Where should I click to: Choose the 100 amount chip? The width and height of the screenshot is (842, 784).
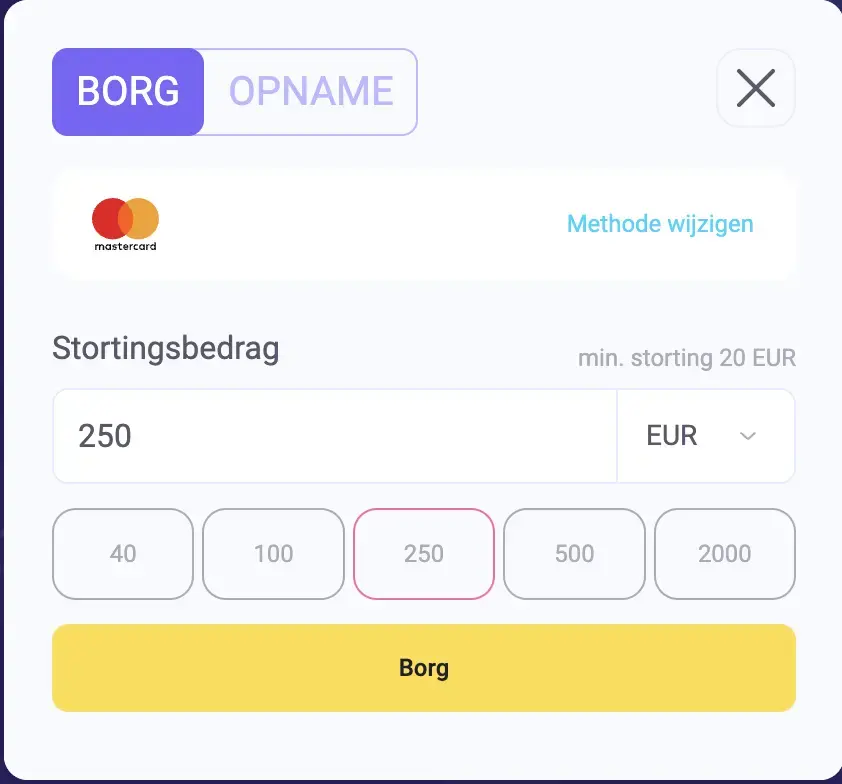[273, 554]
